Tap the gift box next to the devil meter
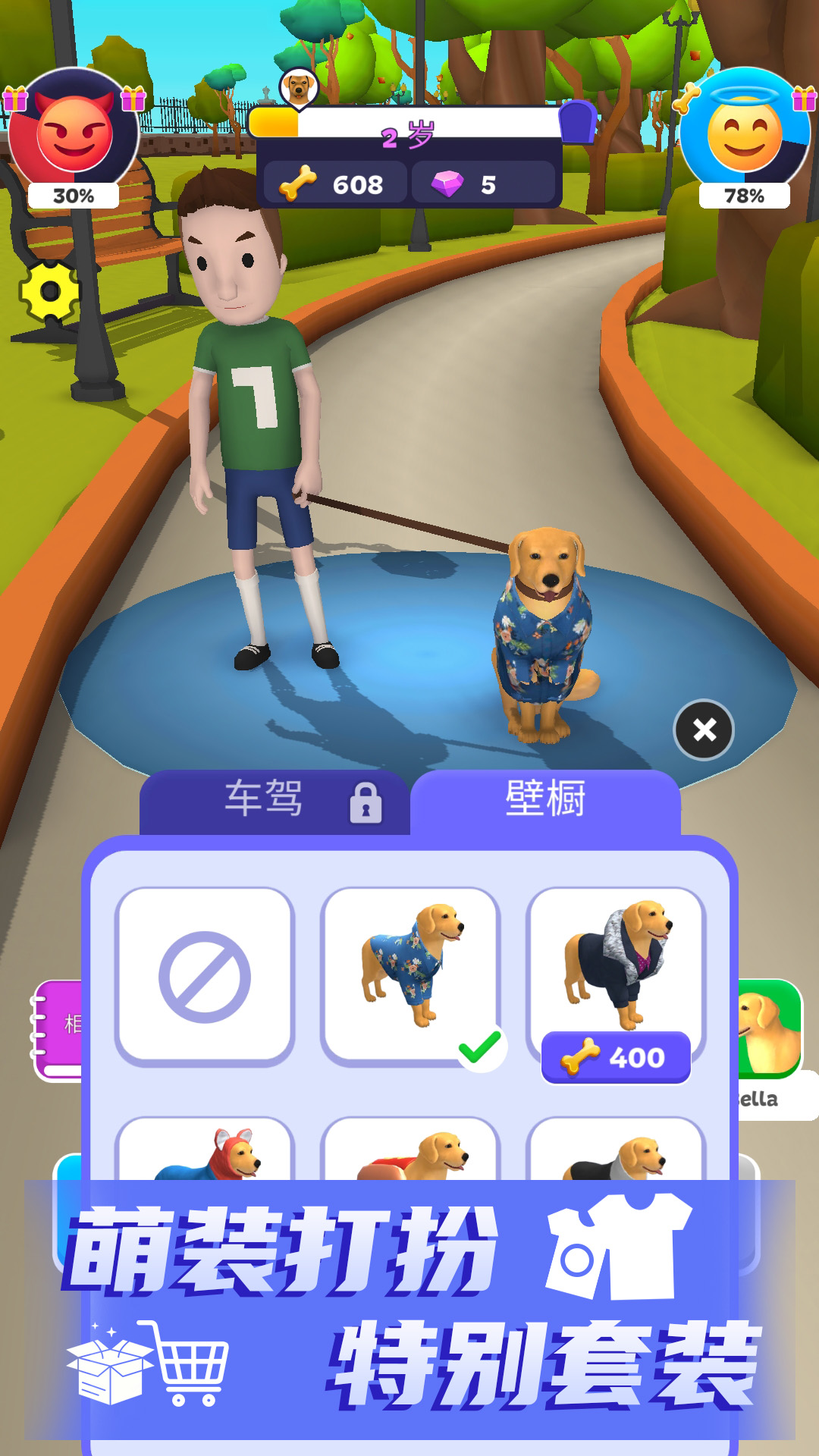The height and width of the screenshot is (1456, 819). point(135,99)
